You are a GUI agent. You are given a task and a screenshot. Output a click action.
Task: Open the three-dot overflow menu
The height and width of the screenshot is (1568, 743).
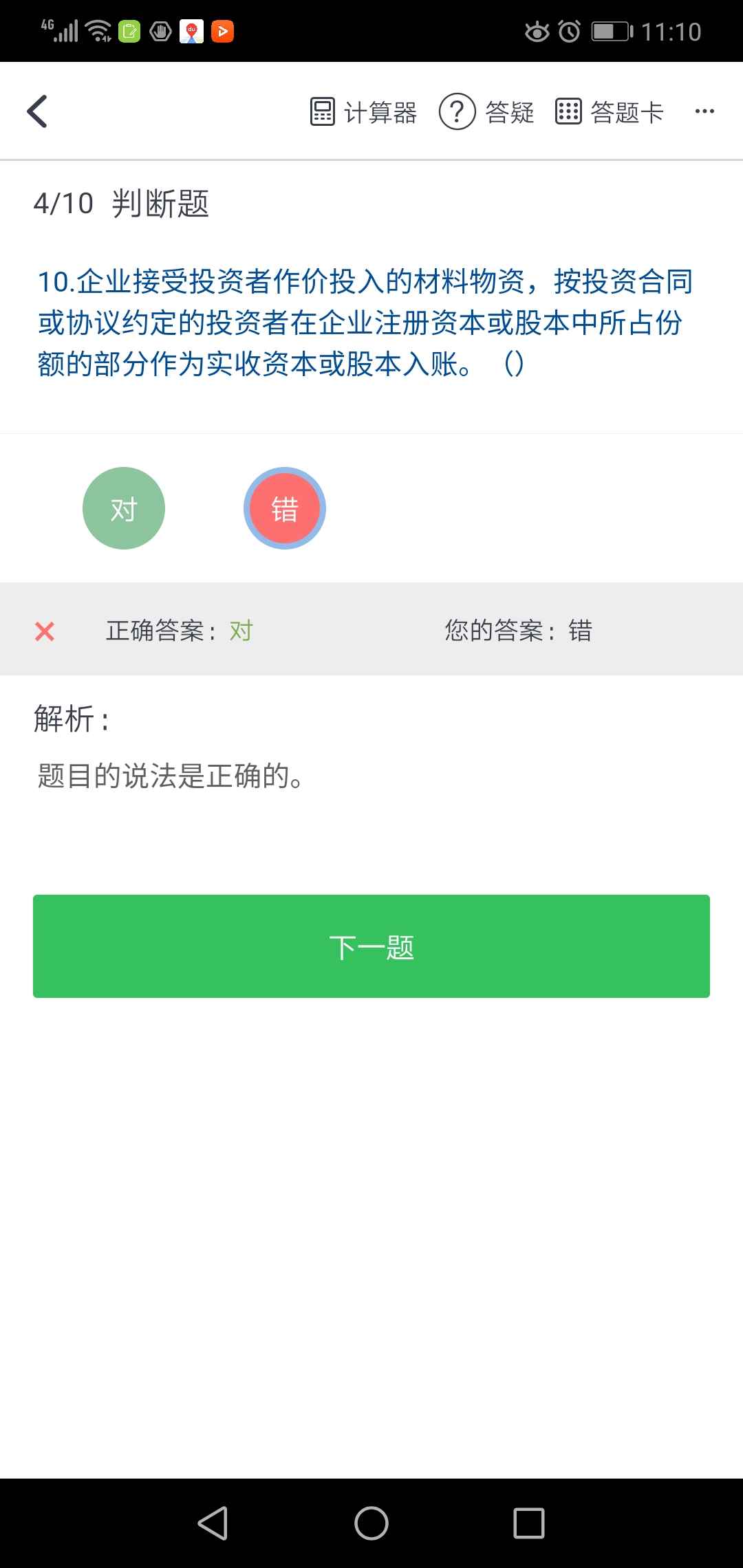pyautogui.click(x=704, y=111)
